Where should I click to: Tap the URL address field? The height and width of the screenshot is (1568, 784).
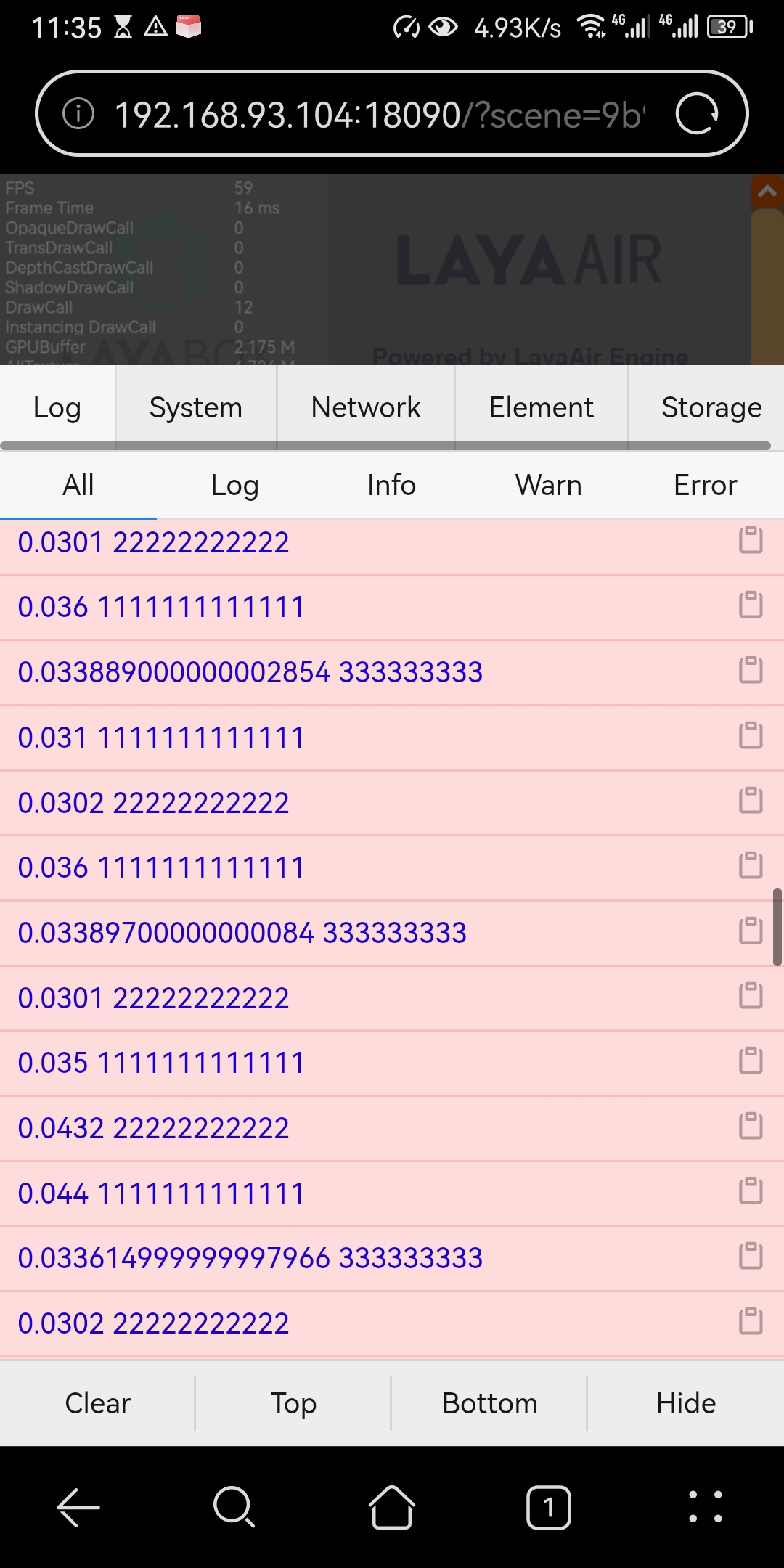pyautogui.click(x=377, y=114)
